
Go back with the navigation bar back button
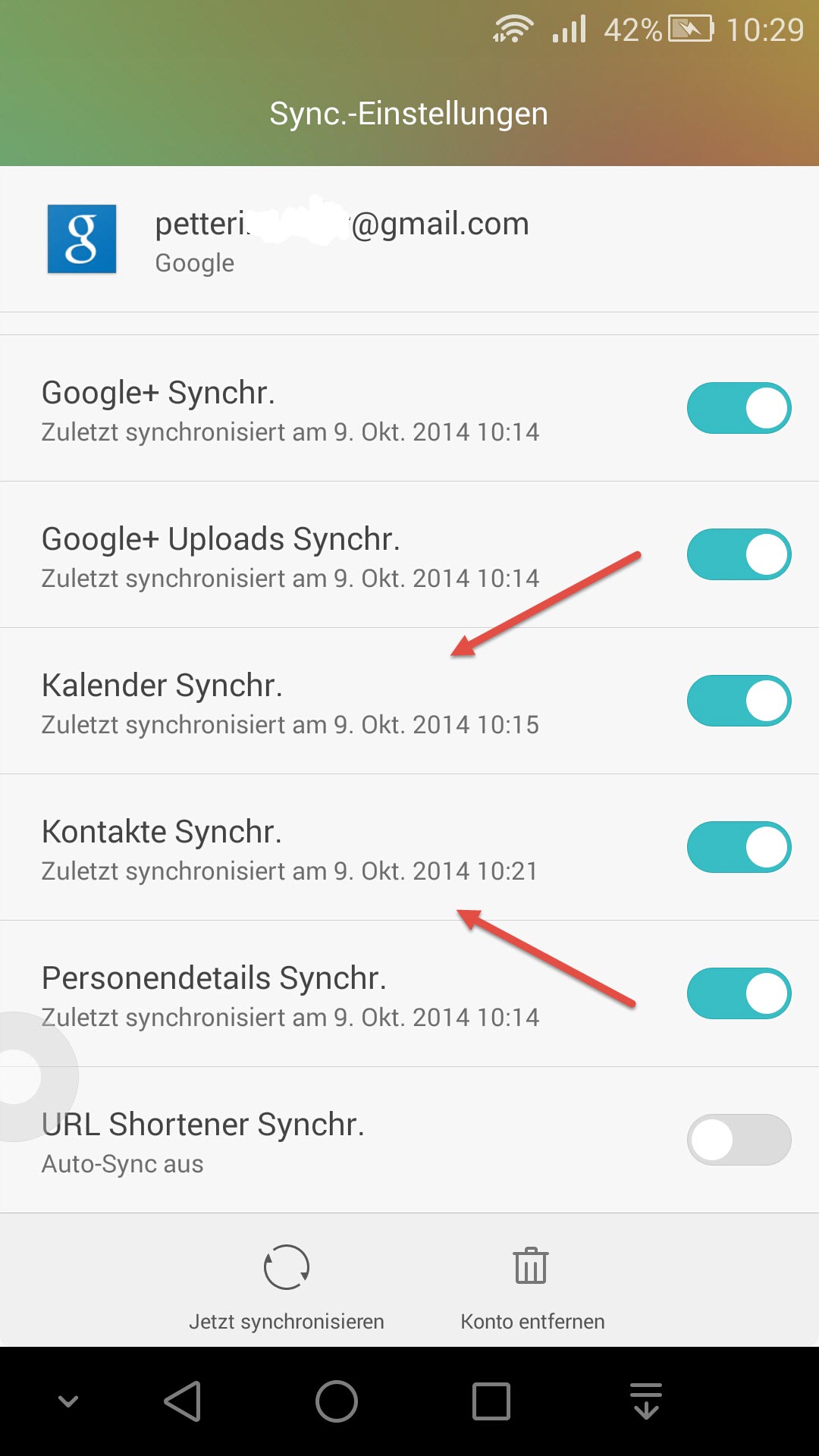coord(183,1401)
